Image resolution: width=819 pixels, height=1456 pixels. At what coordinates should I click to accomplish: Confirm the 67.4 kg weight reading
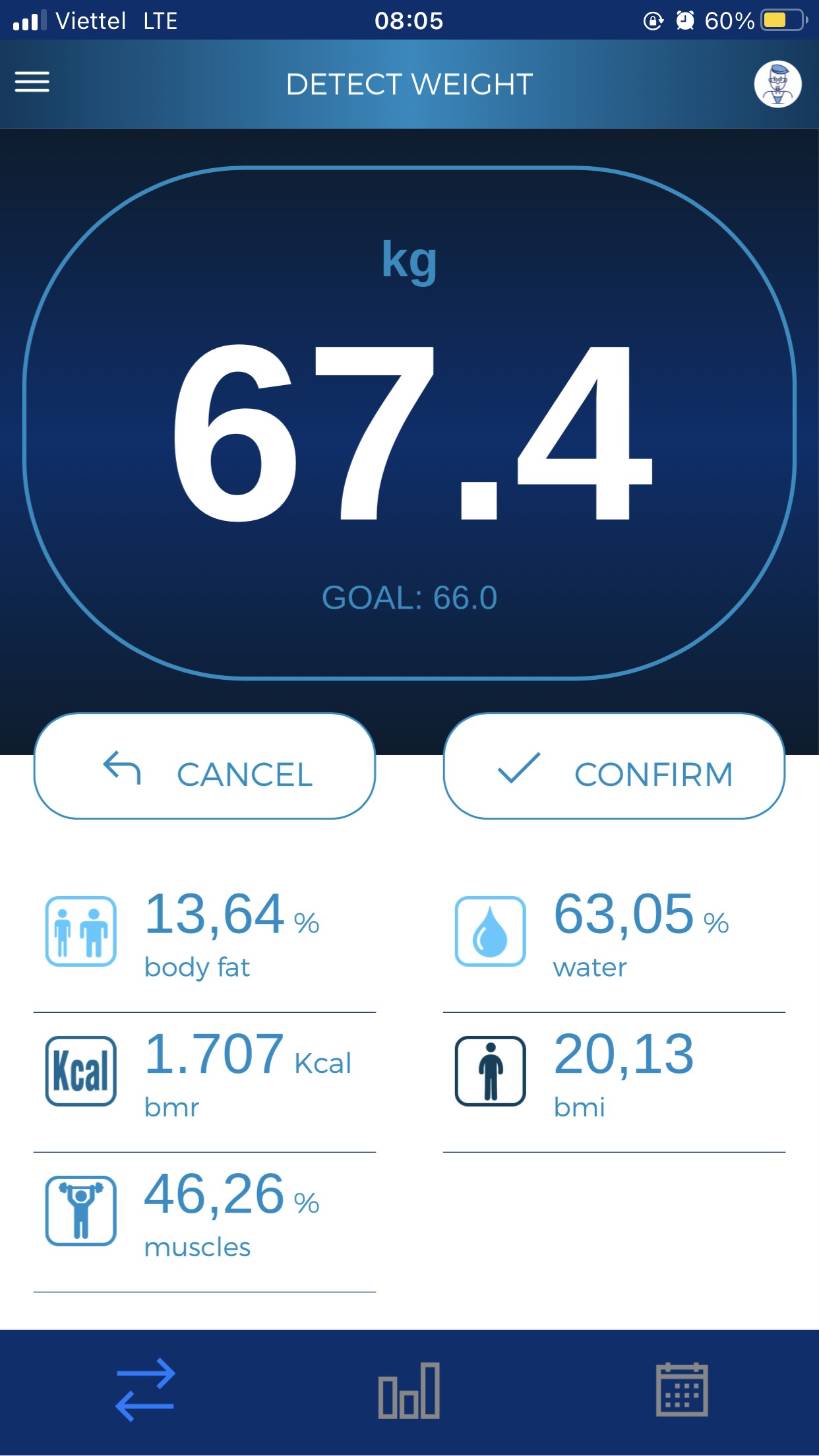click(x=614, y=766)
